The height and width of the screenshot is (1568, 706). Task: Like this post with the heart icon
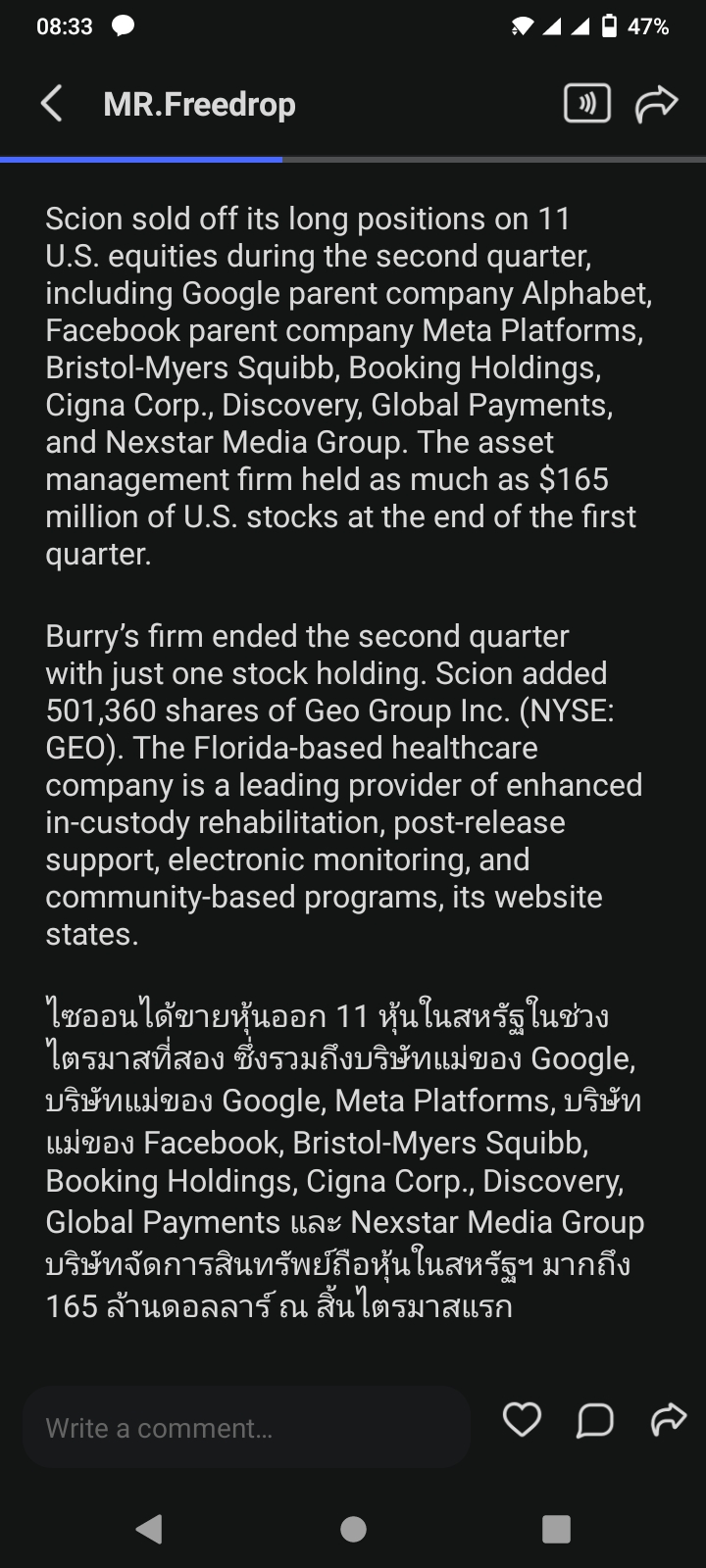tap(522, 1419)
